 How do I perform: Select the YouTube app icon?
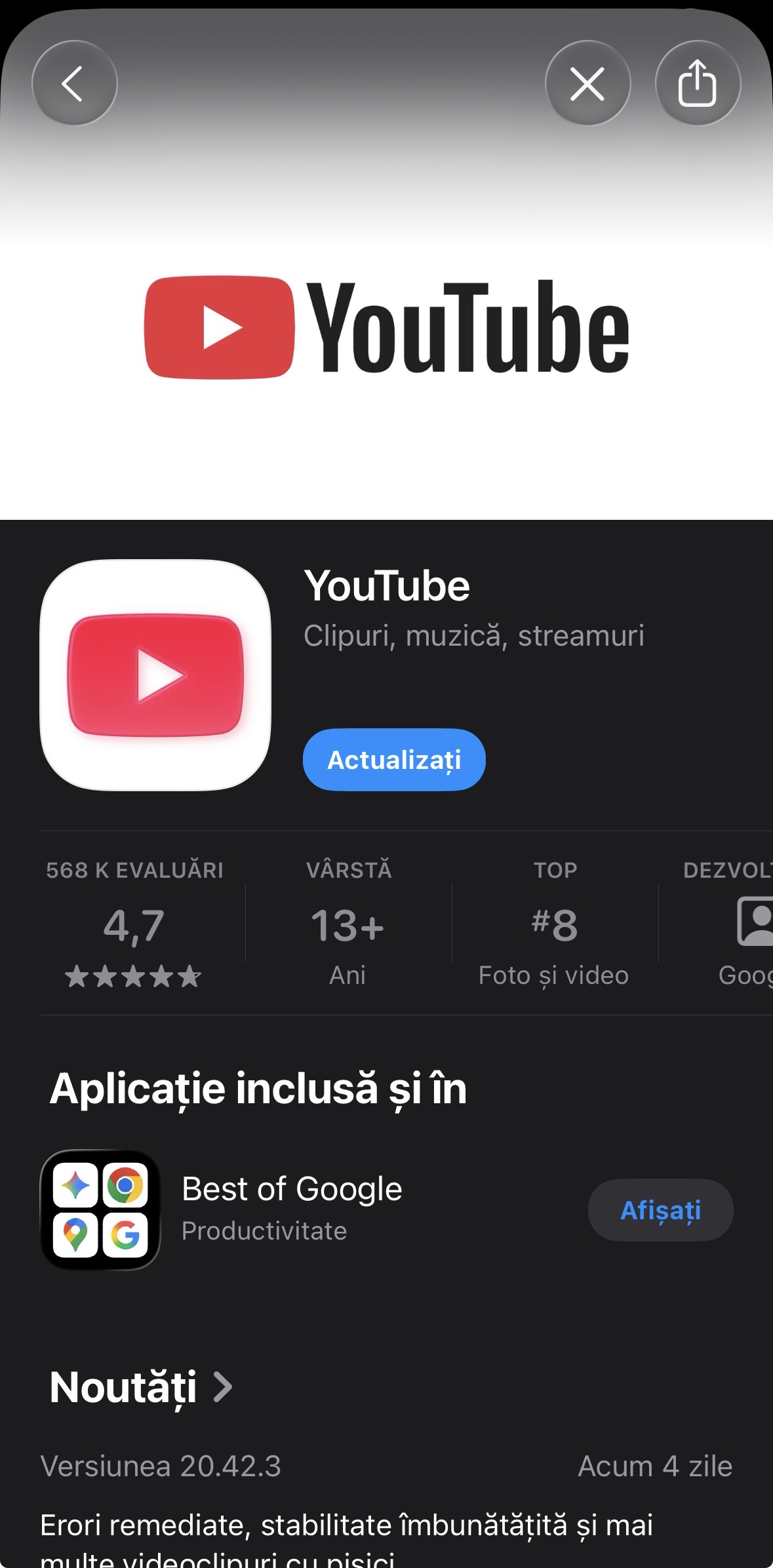click(x=155, y=675)
